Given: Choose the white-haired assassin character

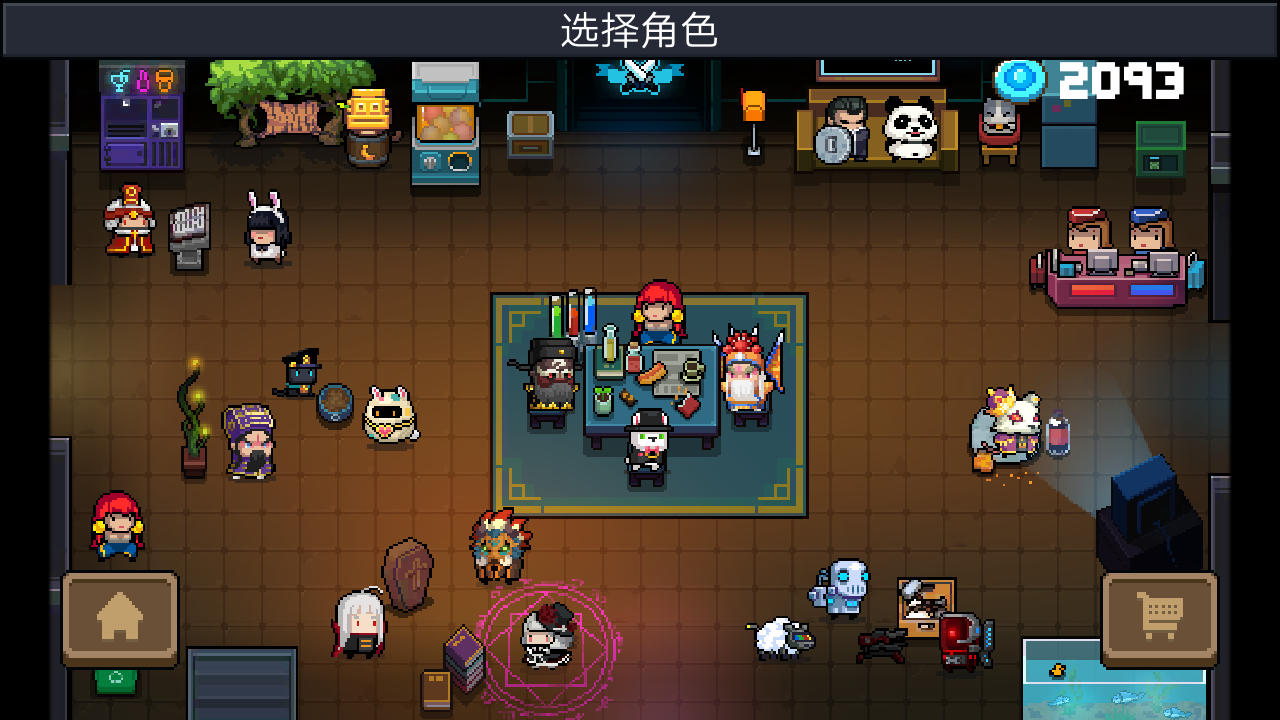Looking at the screenshot, I should [360, 624].
